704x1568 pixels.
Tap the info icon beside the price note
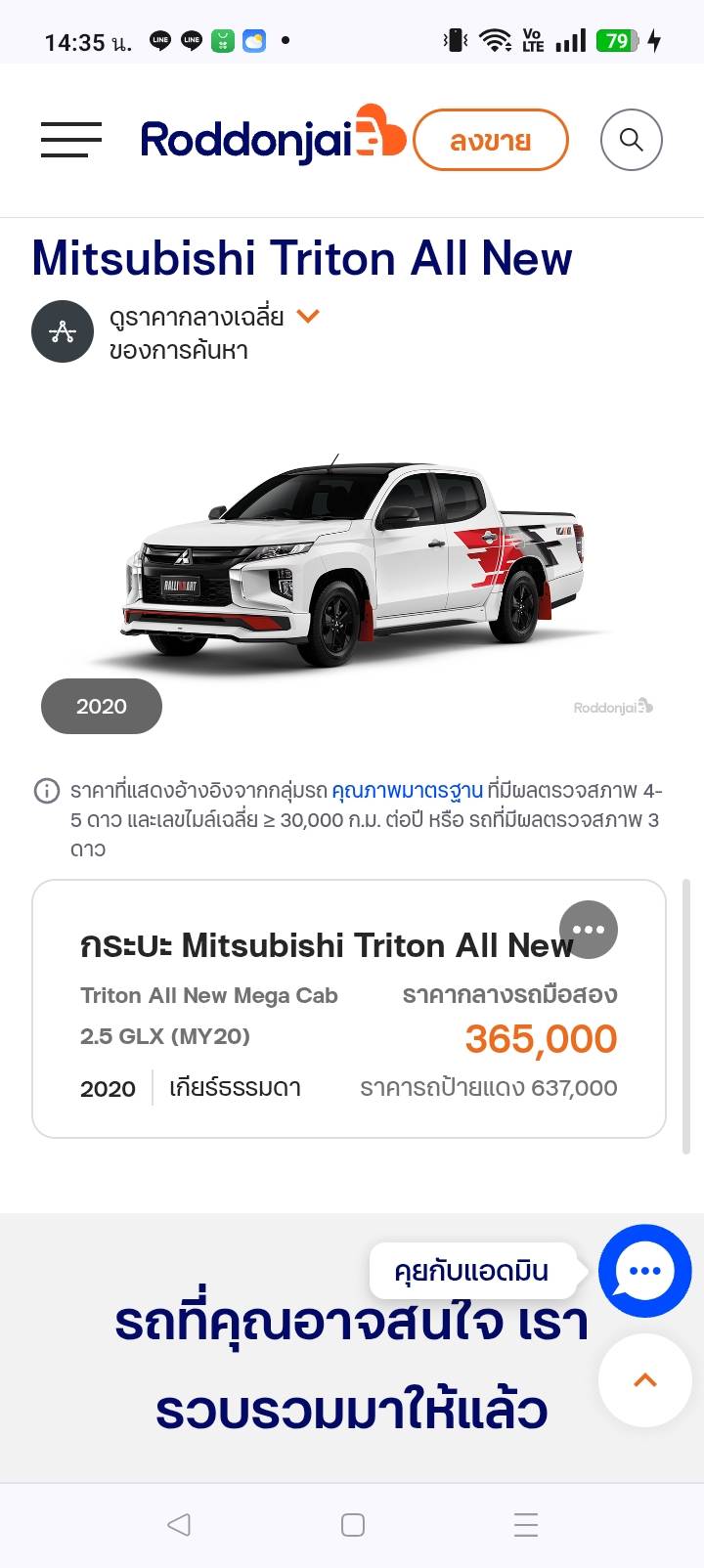47,791
